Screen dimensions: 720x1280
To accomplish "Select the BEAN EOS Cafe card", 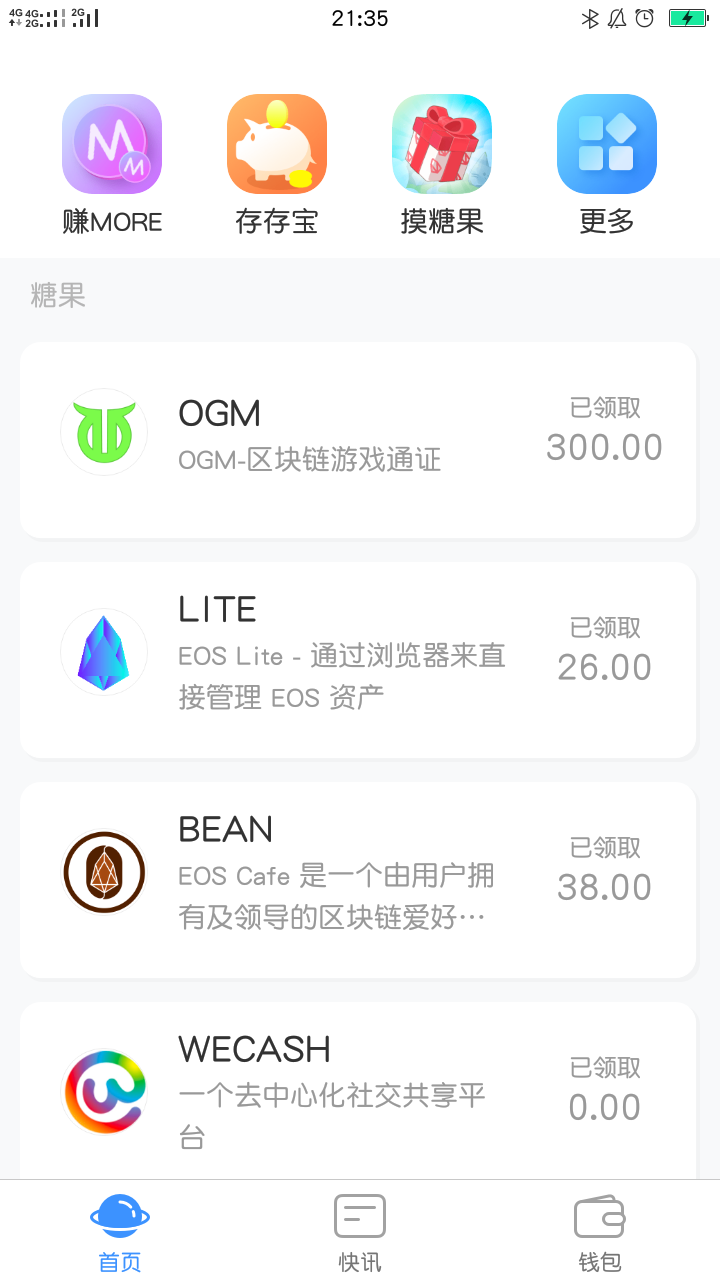I will click(358, 880).
